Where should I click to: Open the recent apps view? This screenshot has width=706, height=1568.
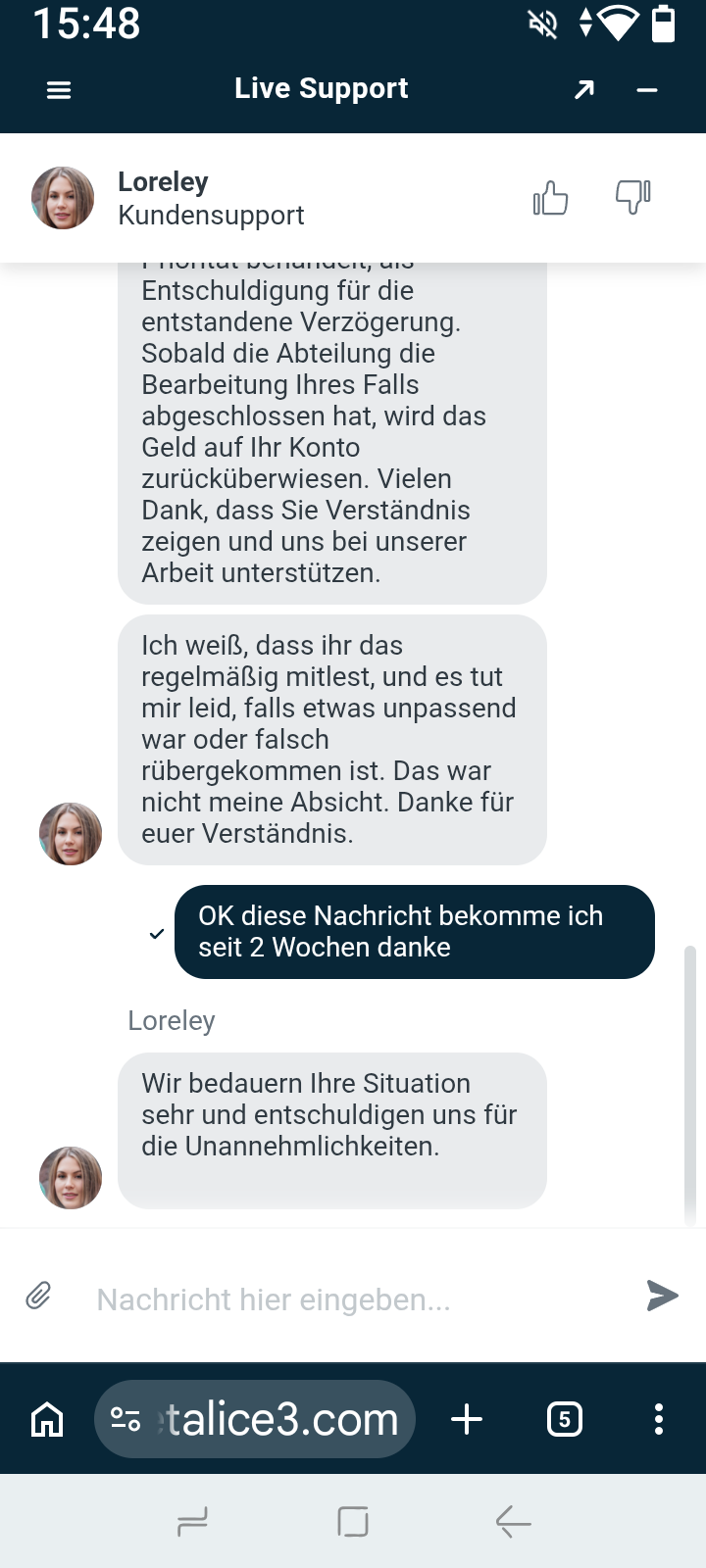(192, 1522)
